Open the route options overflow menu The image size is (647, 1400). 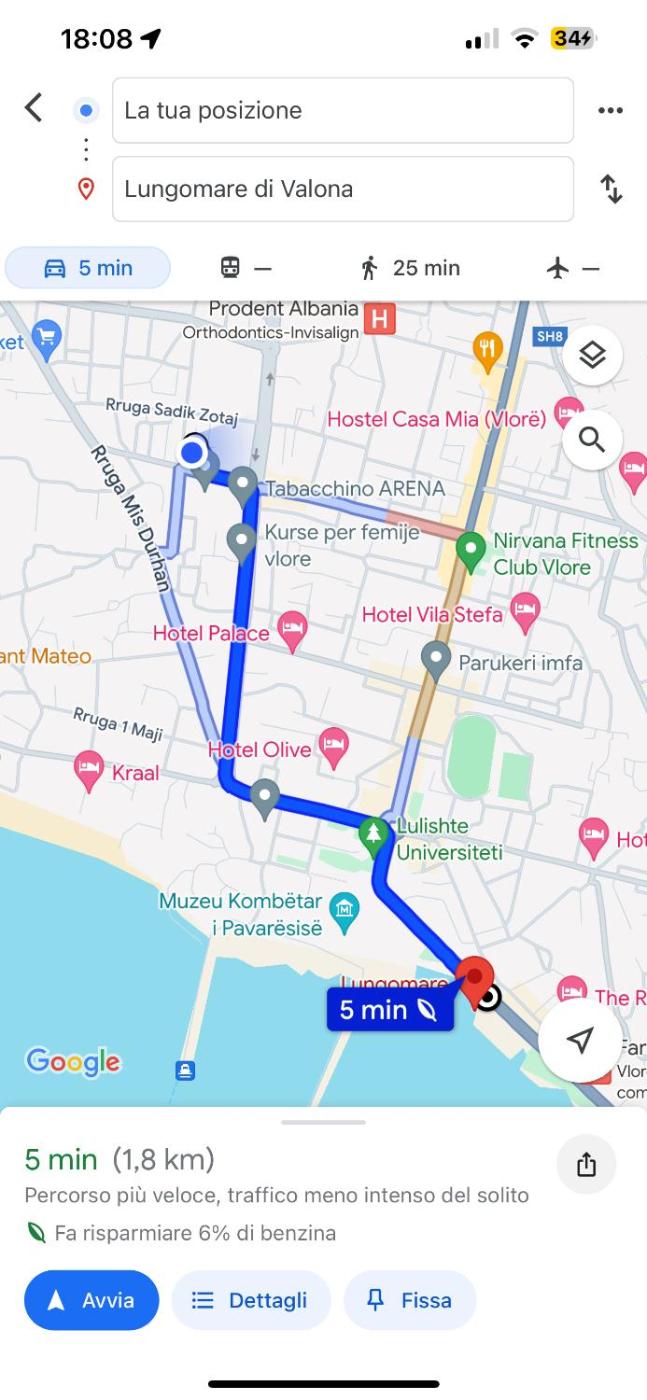pos(610,111)
